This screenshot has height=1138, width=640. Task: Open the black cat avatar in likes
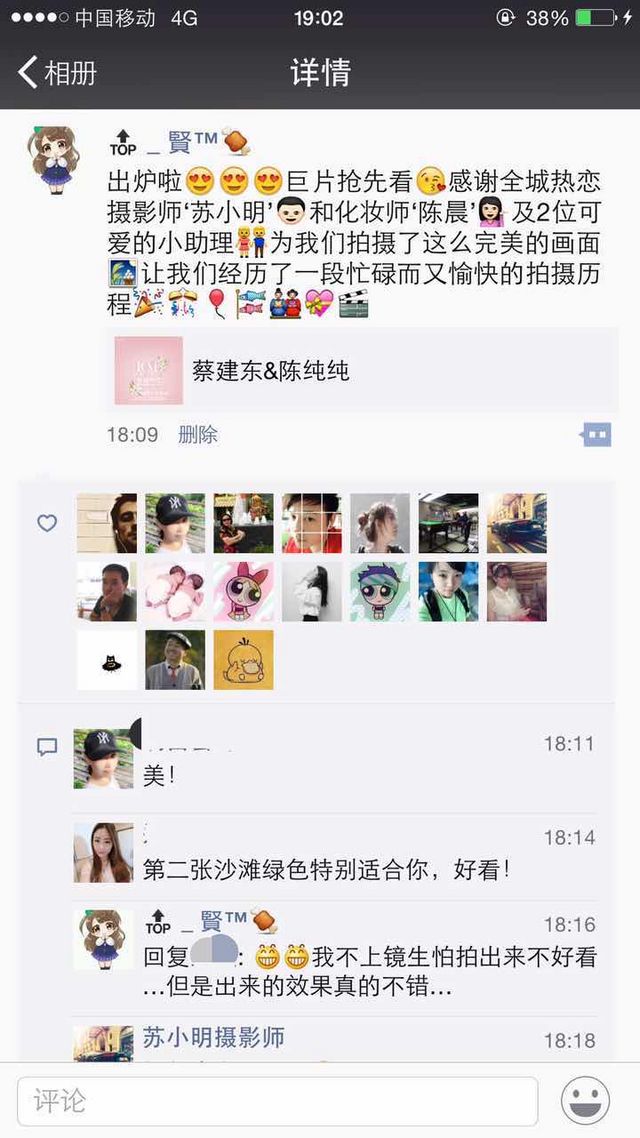107,660
